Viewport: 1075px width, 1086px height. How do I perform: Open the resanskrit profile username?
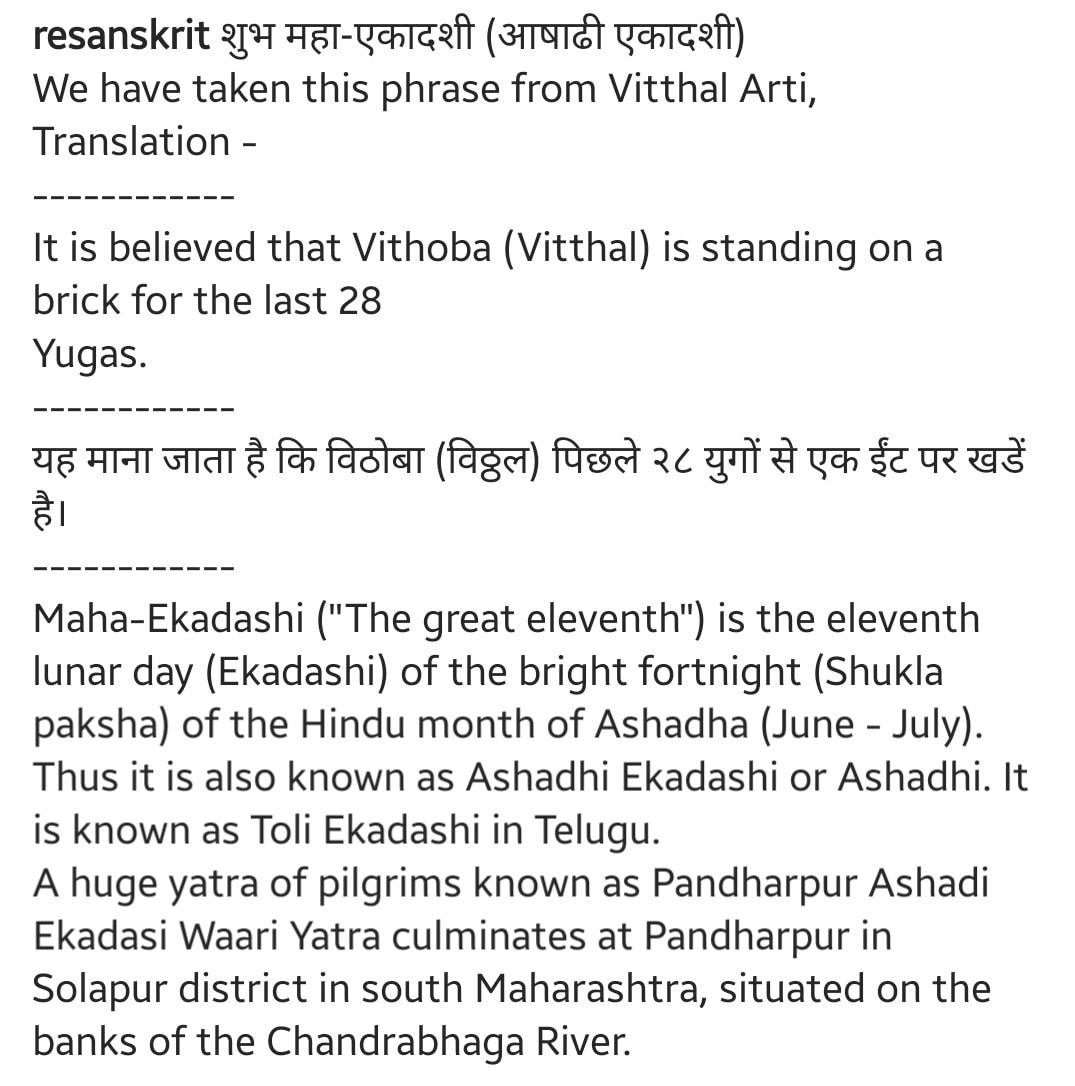point(121,37)
